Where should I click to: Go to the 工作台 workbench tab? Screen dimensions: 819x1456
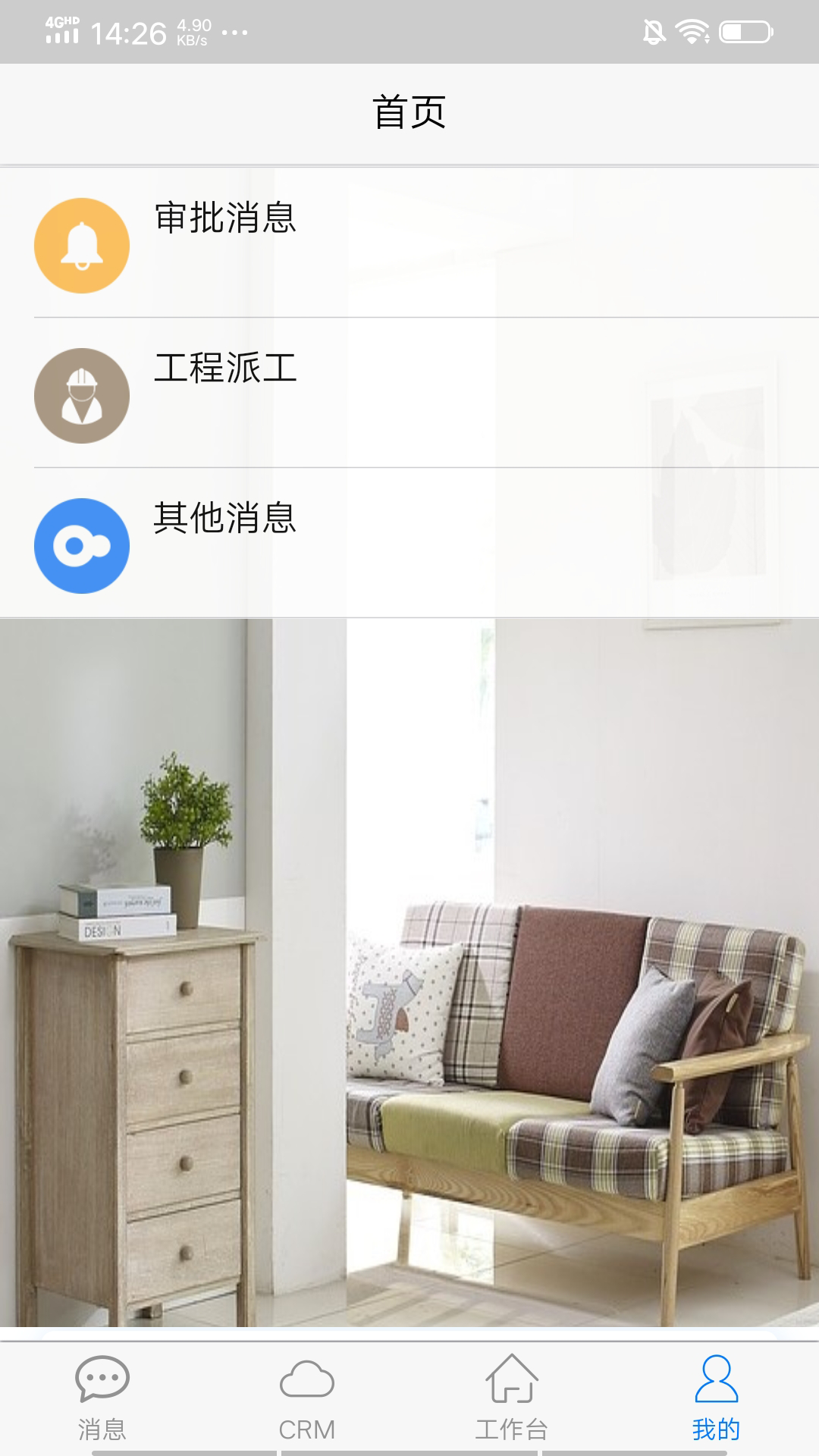pyautogui.click(x=512, y=1399)
